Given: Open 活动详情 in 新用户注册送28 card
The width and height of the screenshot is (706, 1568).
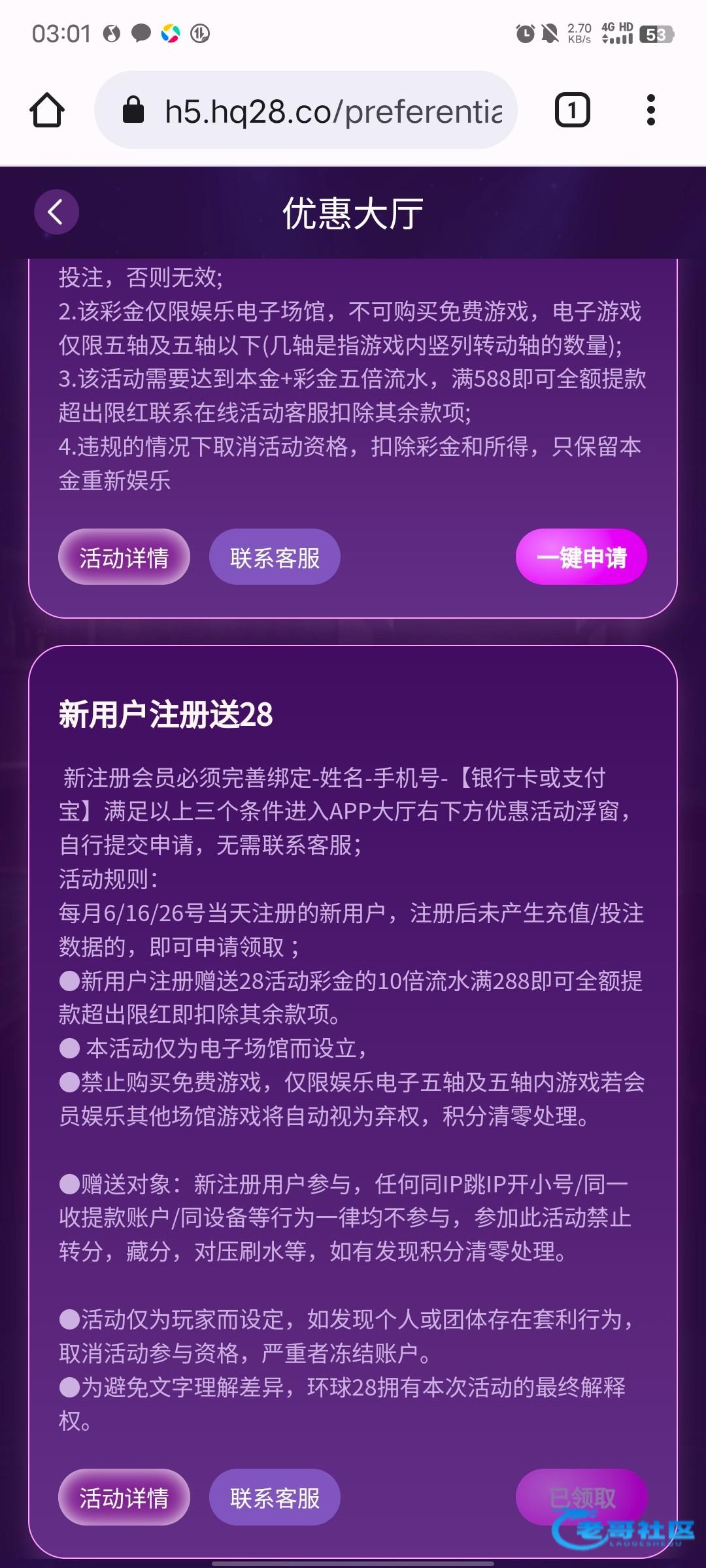Looking at the screenshot, I should pyautogui.click(x=124, y=1497).
